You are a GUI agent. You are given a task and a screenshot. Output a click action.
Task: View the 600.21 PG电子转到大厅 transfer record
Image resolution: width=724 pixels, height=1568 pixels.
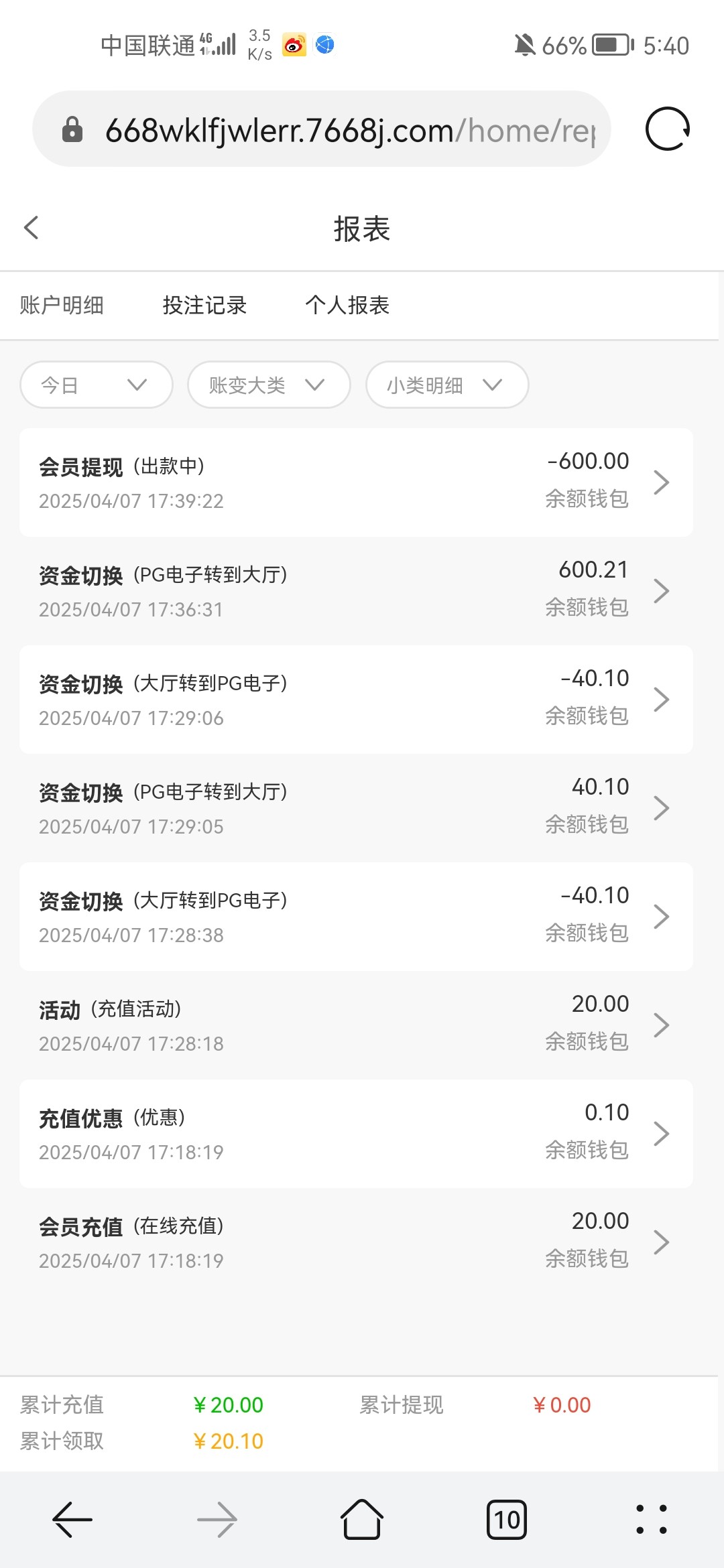[355, 591]
